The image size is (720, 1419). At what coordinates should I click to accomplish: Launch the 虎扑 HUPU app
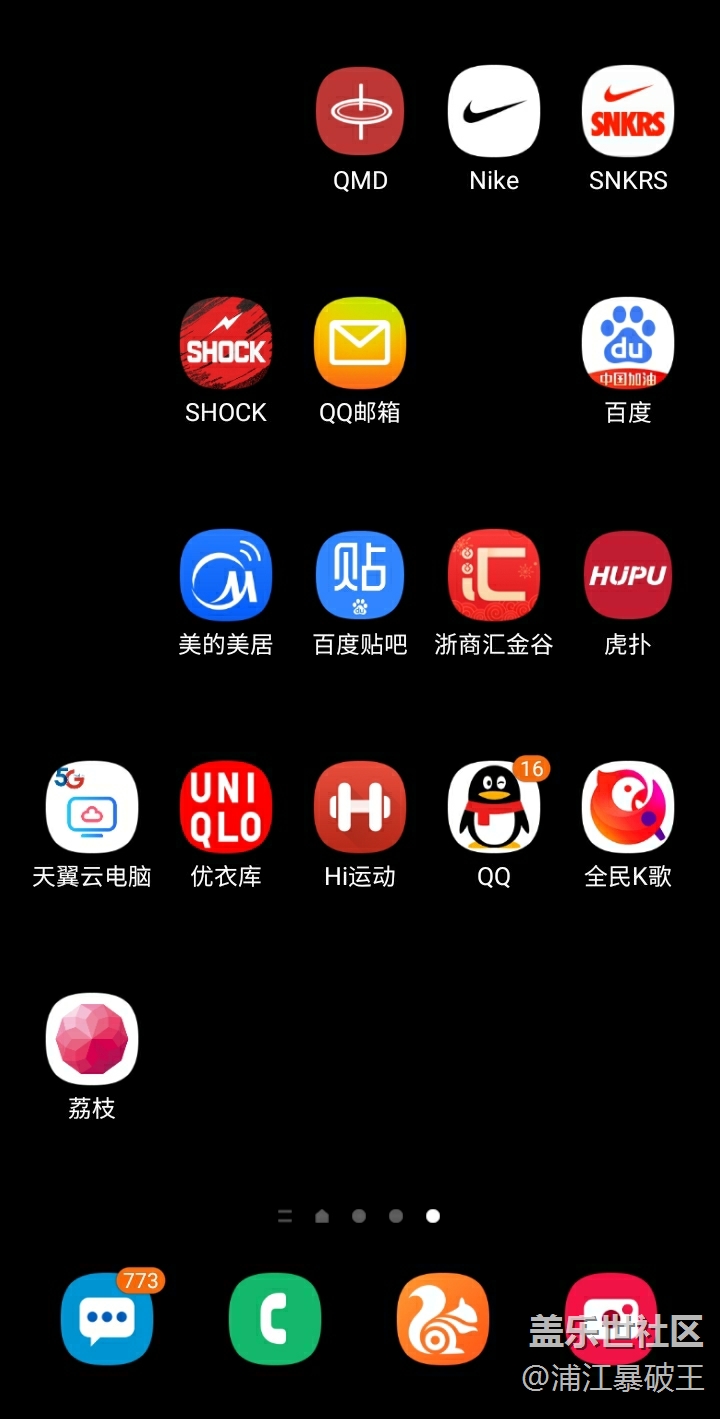(x=628, y=575)
